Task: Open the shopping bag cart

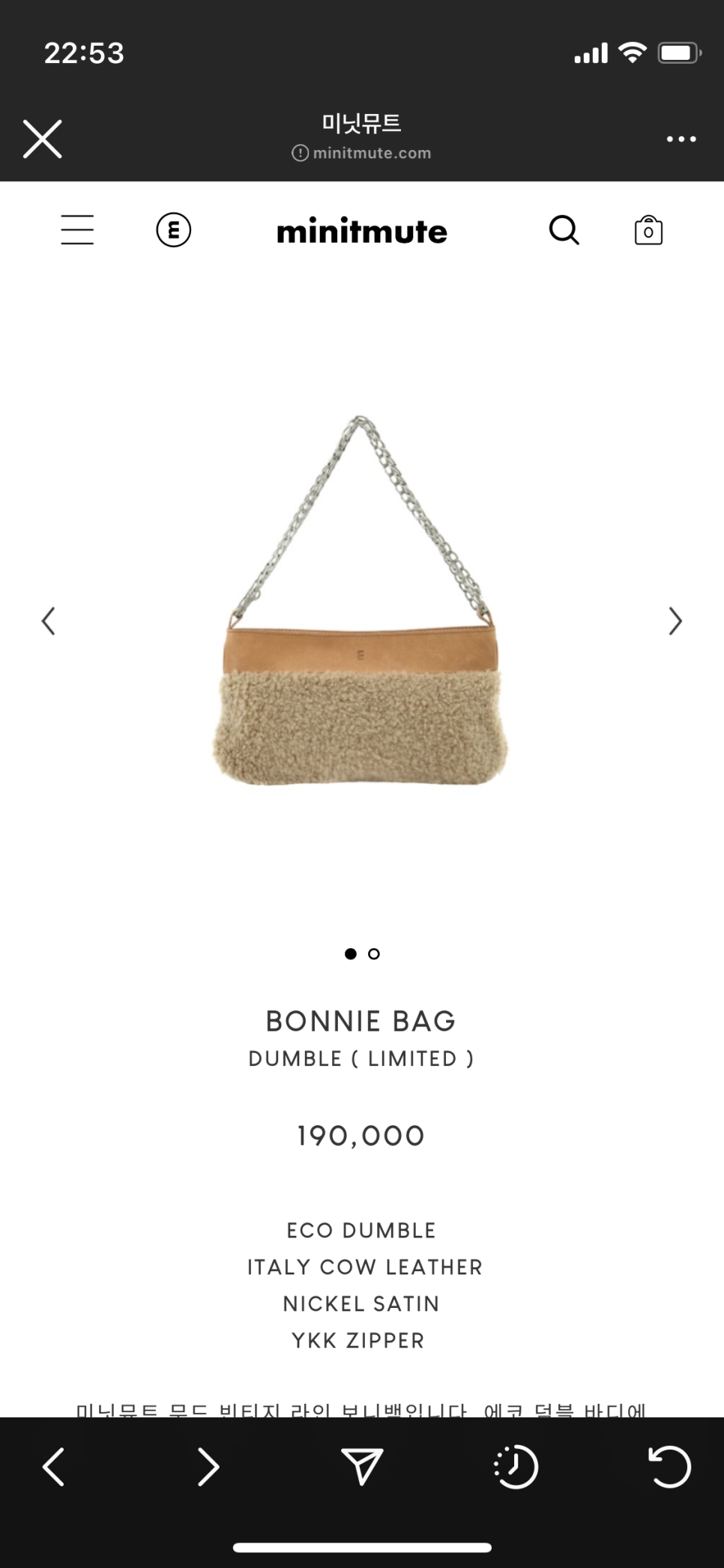Action: coord(648,230)
